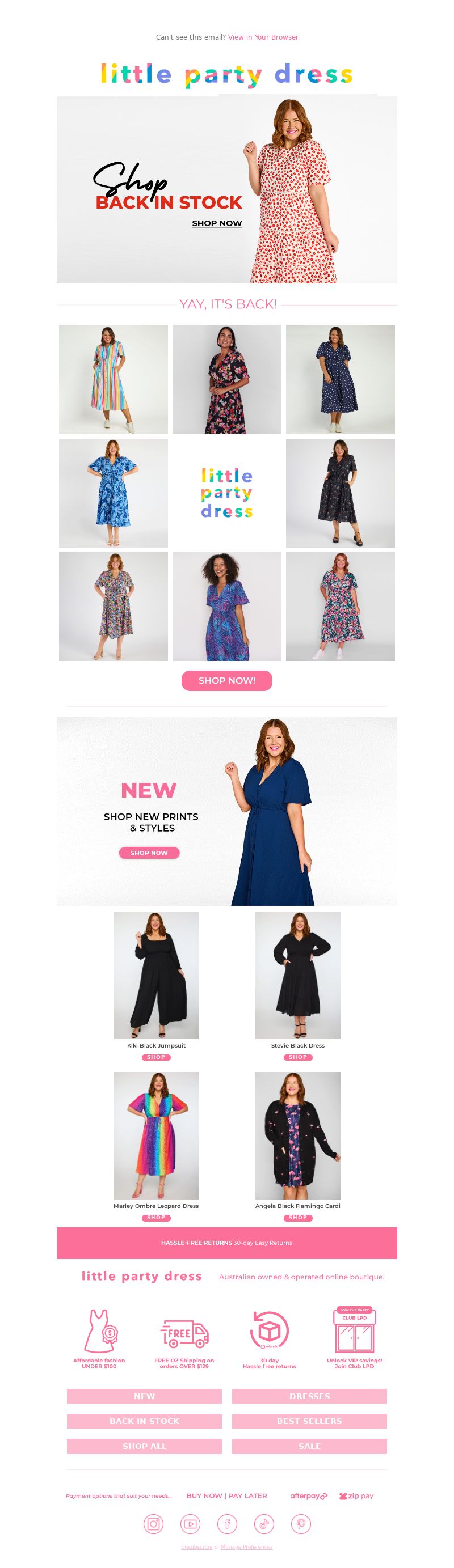The image size is (454, 1568).
Task: Shop the Marley Ombre Leopard Dress
Action: (x=156, y=1218)
